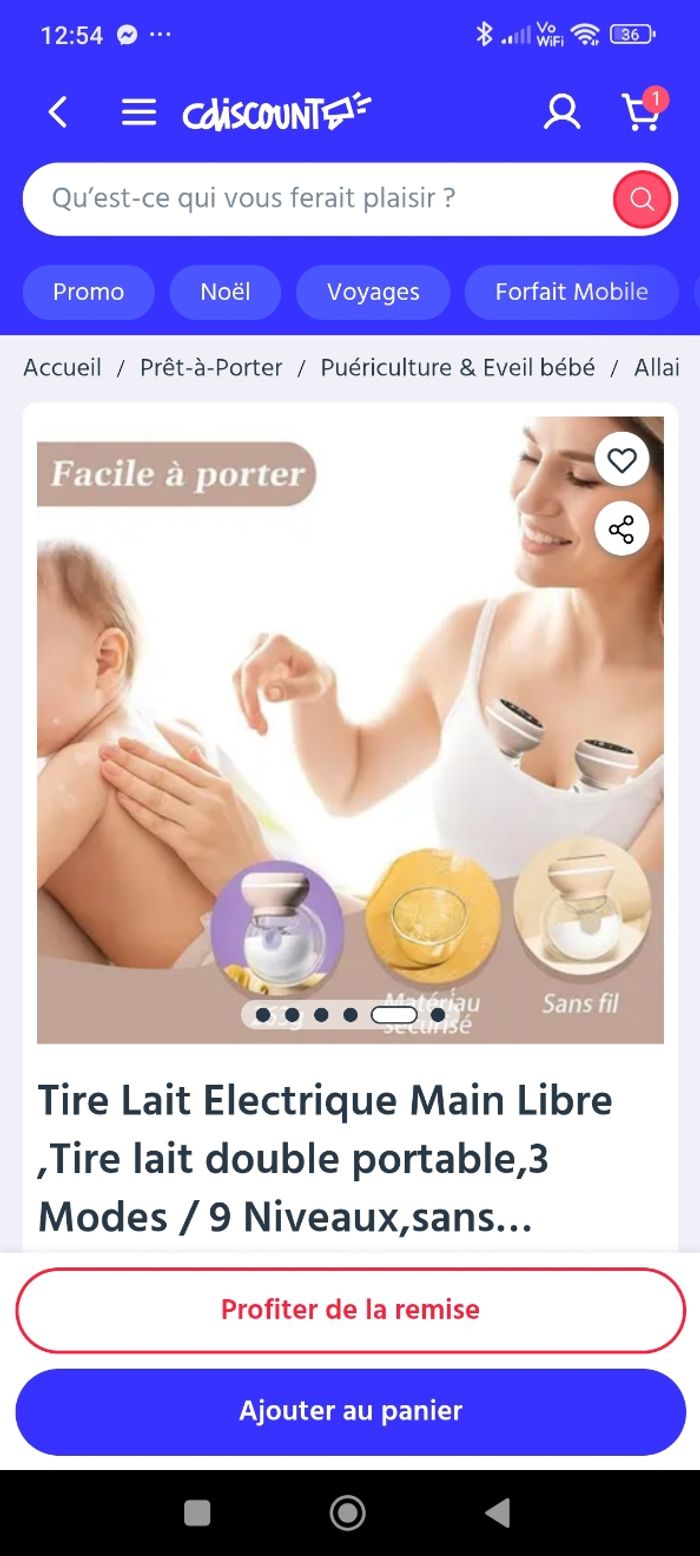Tap the red search magnifier button
Screen dimensions: 700x1556
click(642, 199)
